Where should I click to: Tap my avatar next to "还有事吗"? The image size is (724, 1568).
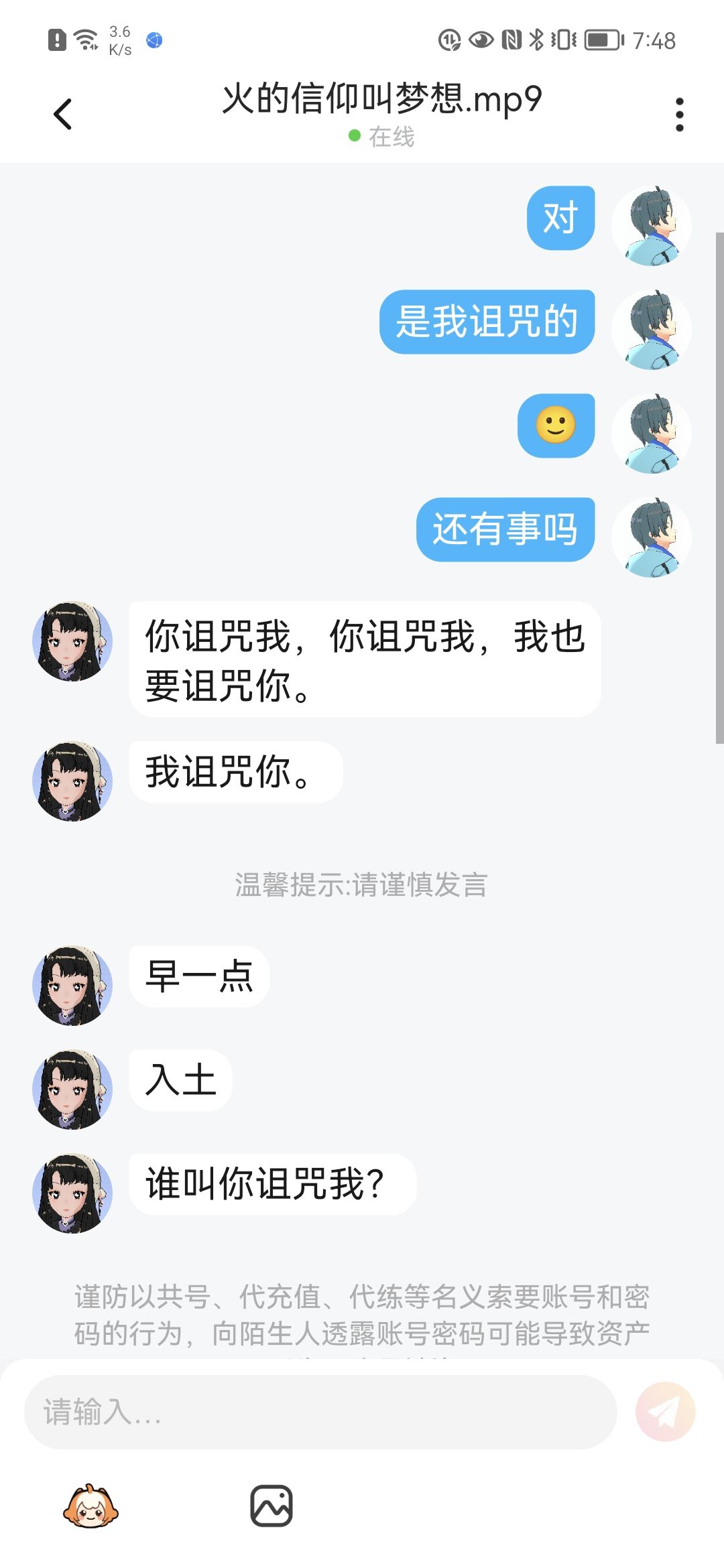click(x=652, y=537)
